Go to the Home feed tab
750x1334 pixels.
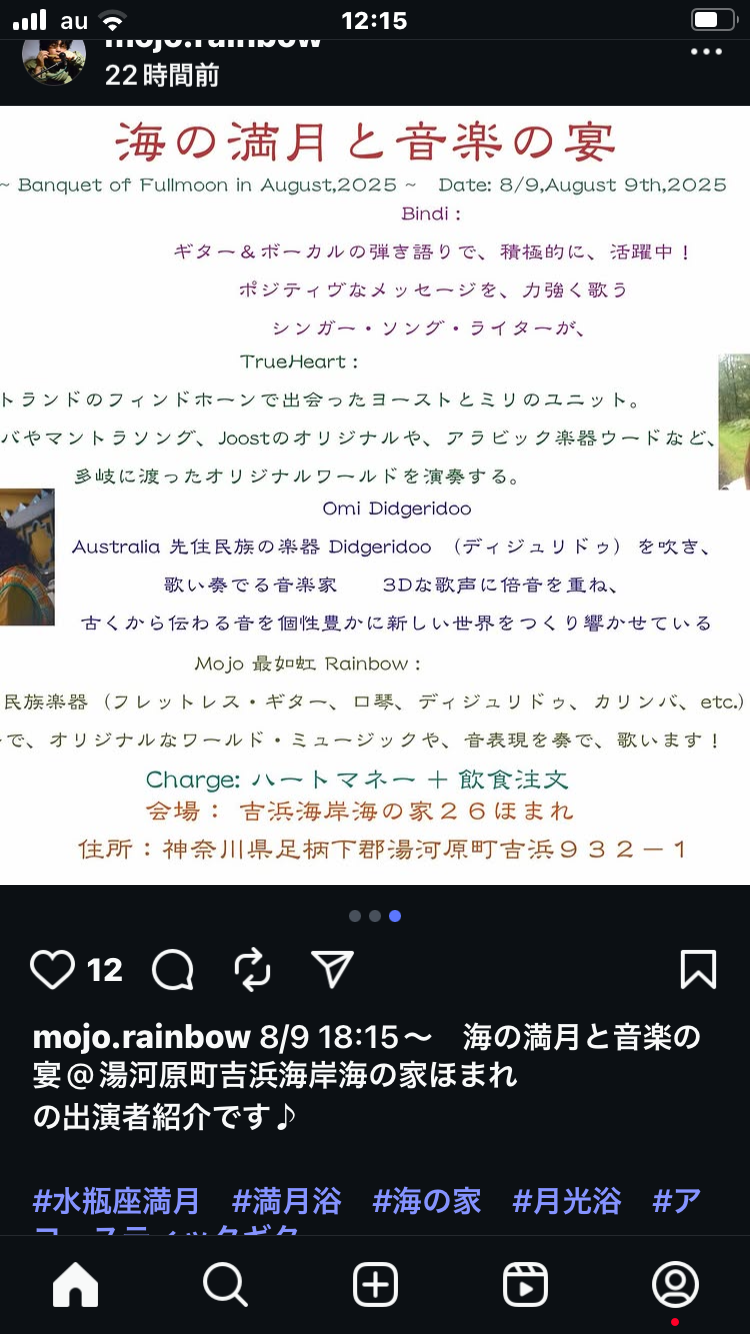coord(76,1284)
